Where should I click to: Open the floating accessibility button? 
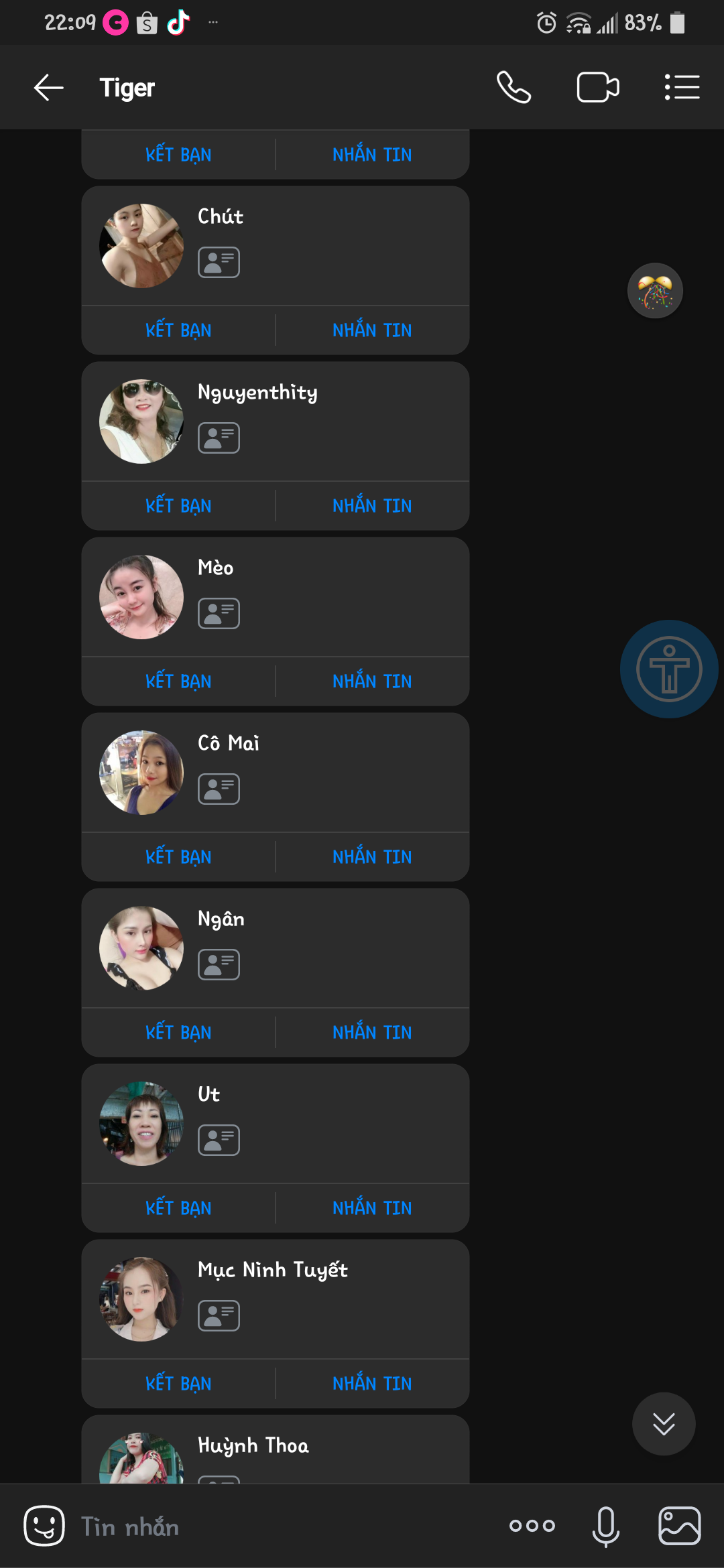(669, 669)
